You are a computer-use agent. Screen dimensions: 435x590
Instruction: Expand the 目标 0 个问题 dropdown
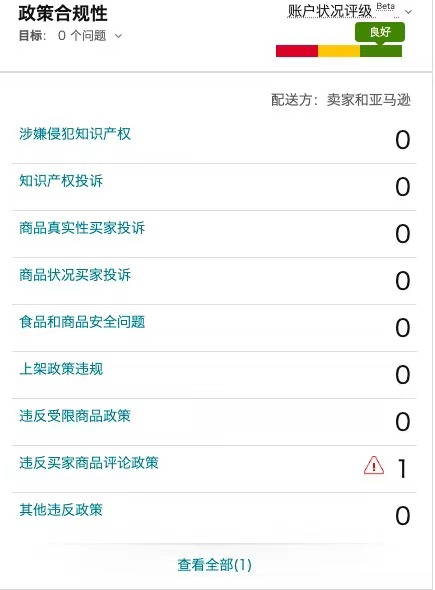[x=118, y=36]
